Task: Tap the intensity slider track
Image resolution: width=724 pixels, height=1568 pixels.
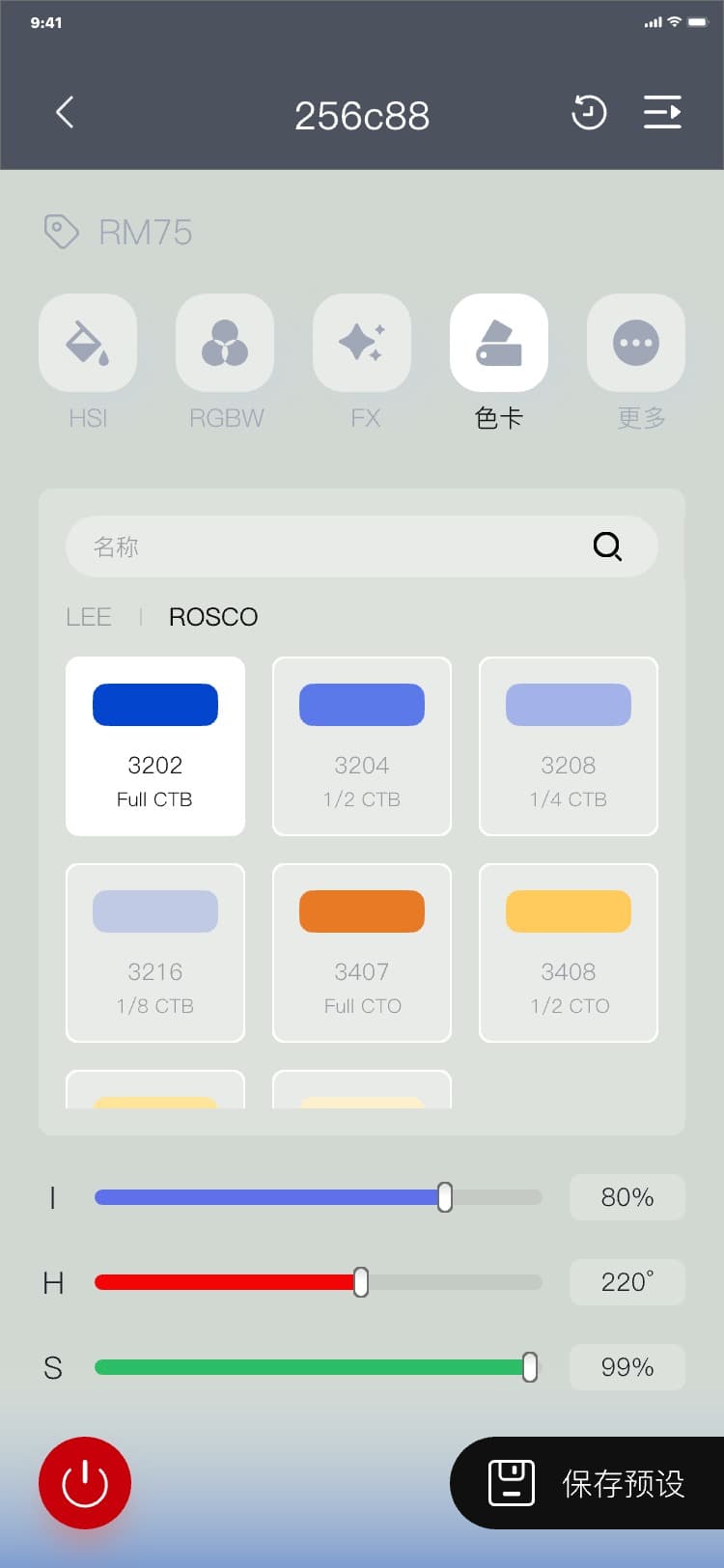Action: click(x=319, y=1197)
